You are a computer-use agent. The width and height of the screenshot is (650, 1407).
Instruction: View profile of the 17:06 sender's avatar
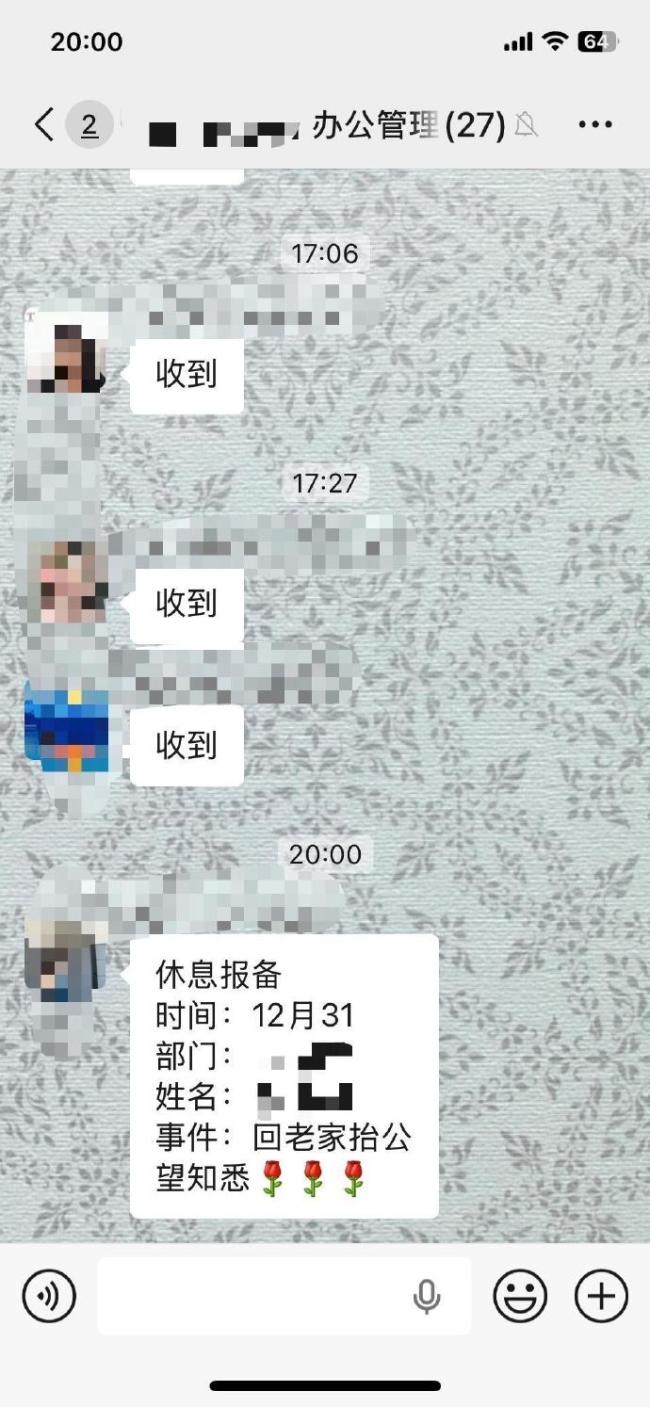click(66, 354)
